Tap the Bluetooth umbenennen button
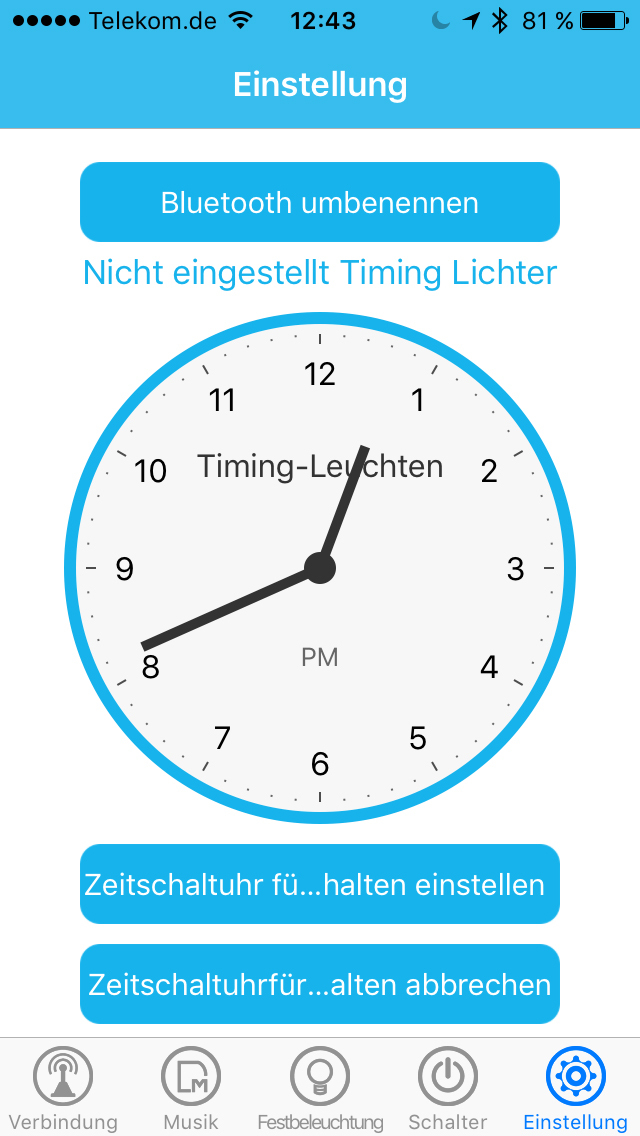Viewport: 640px width, 1136px height. point(320,202)
